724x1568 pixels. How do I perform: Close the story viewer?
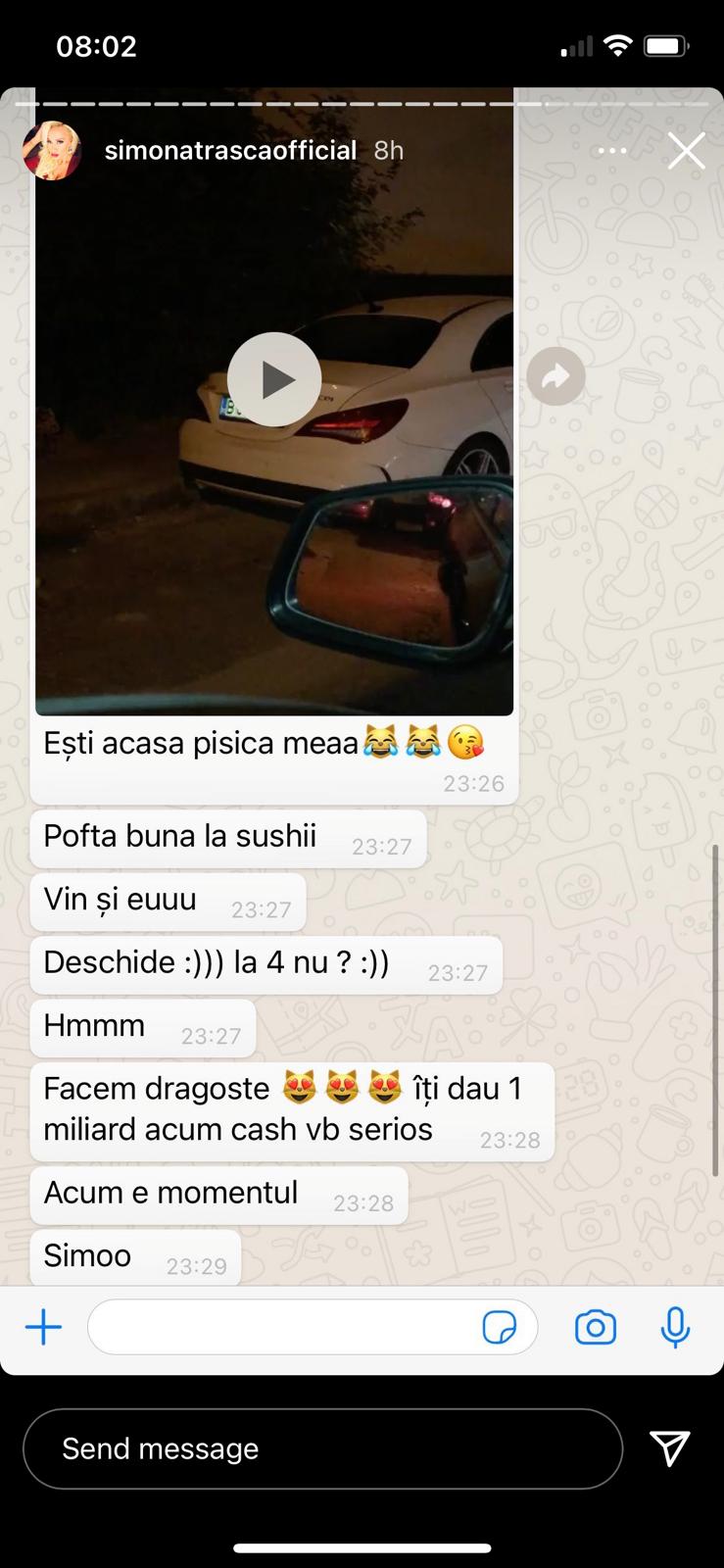(x=686, y=151)
